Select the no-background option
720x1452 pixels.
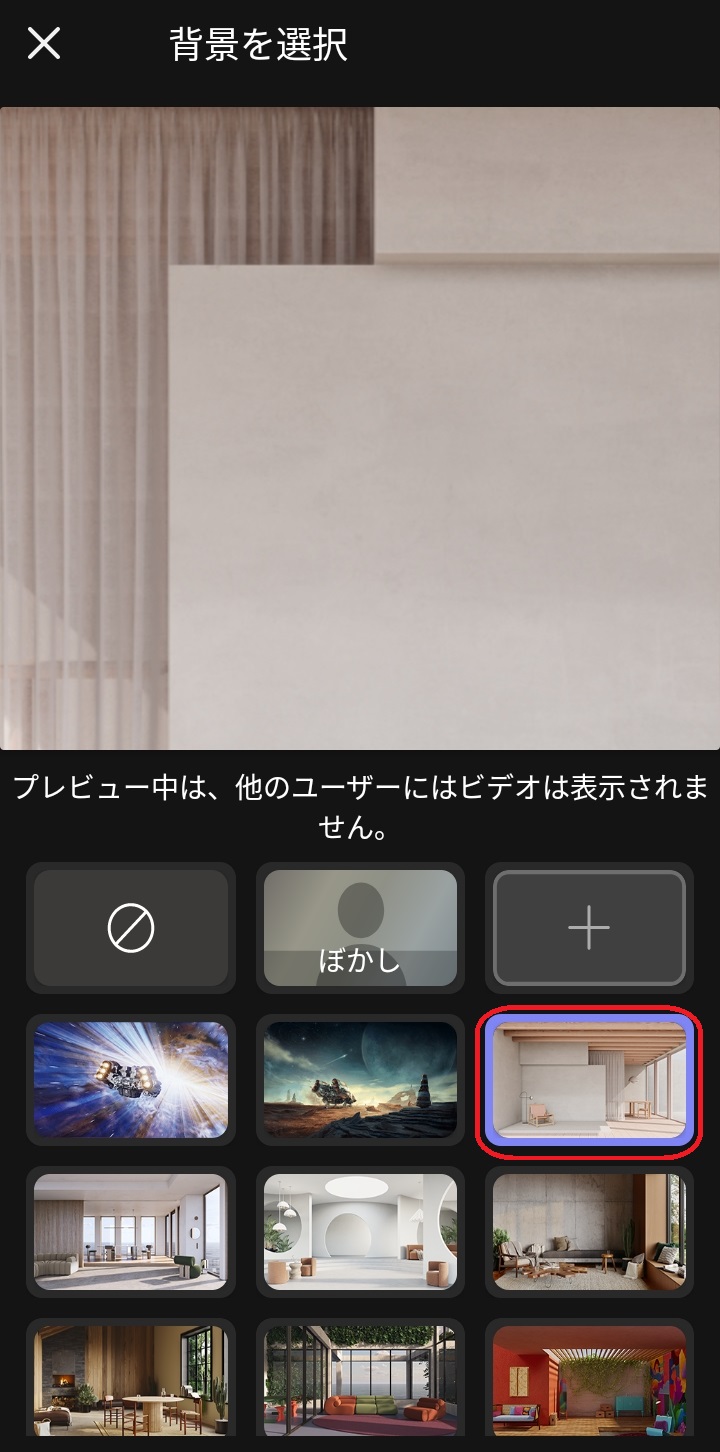(x=131, y=928)
